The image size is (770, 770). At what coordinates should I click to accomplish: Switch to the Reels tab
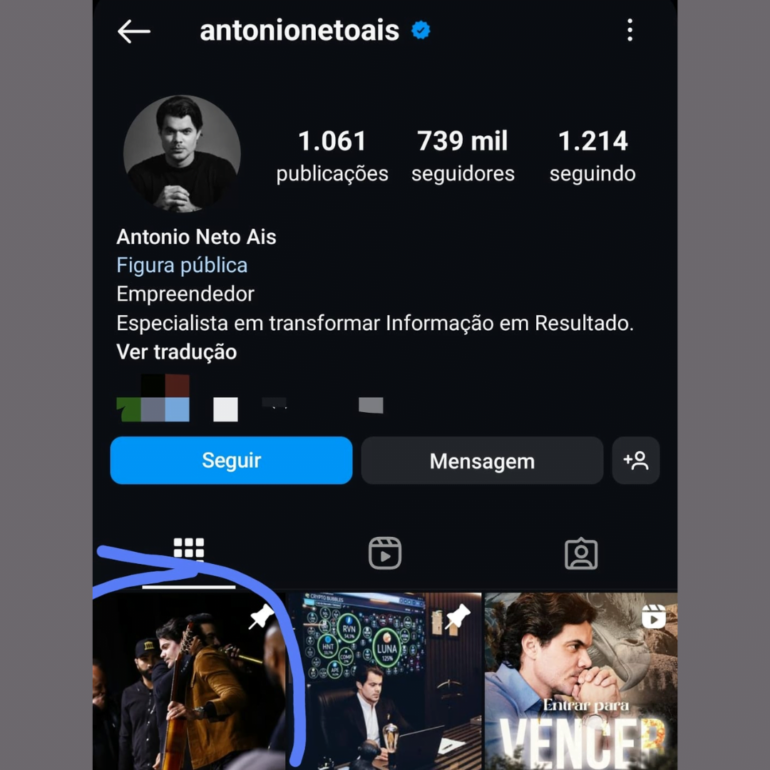pyautogui.click(x=385, y=553)
